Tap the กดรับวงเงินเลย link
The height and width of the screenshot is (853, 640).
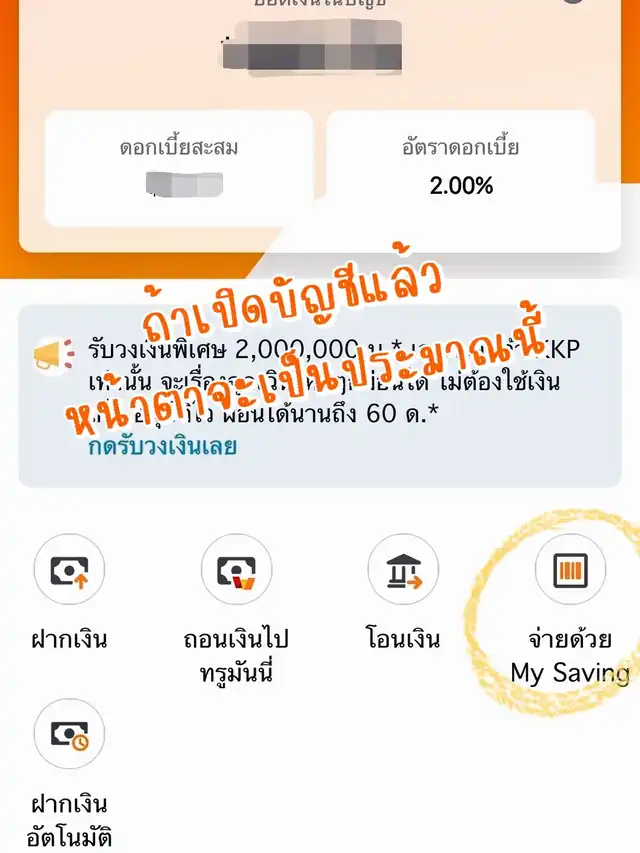point(162,445)
